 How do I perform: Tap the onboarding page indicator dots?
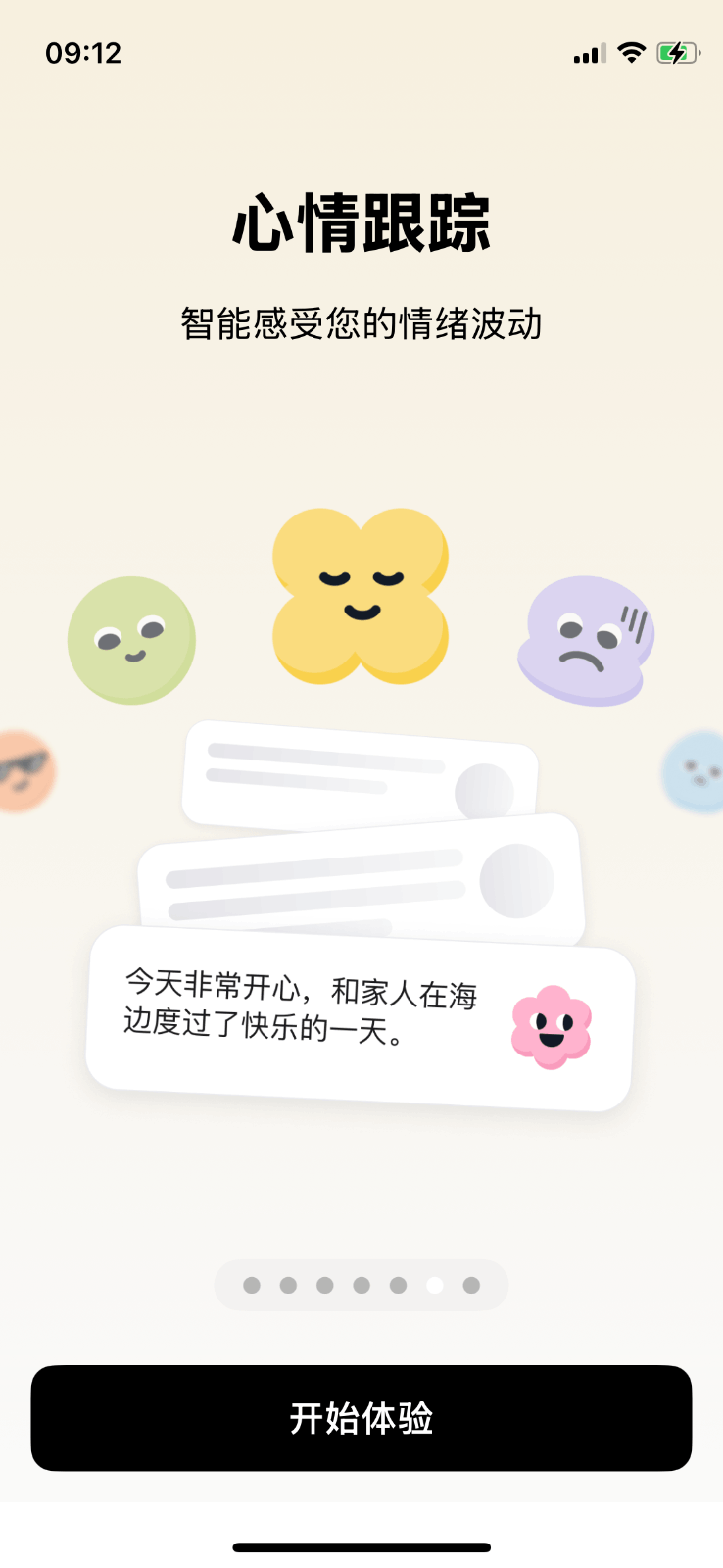361,1285
